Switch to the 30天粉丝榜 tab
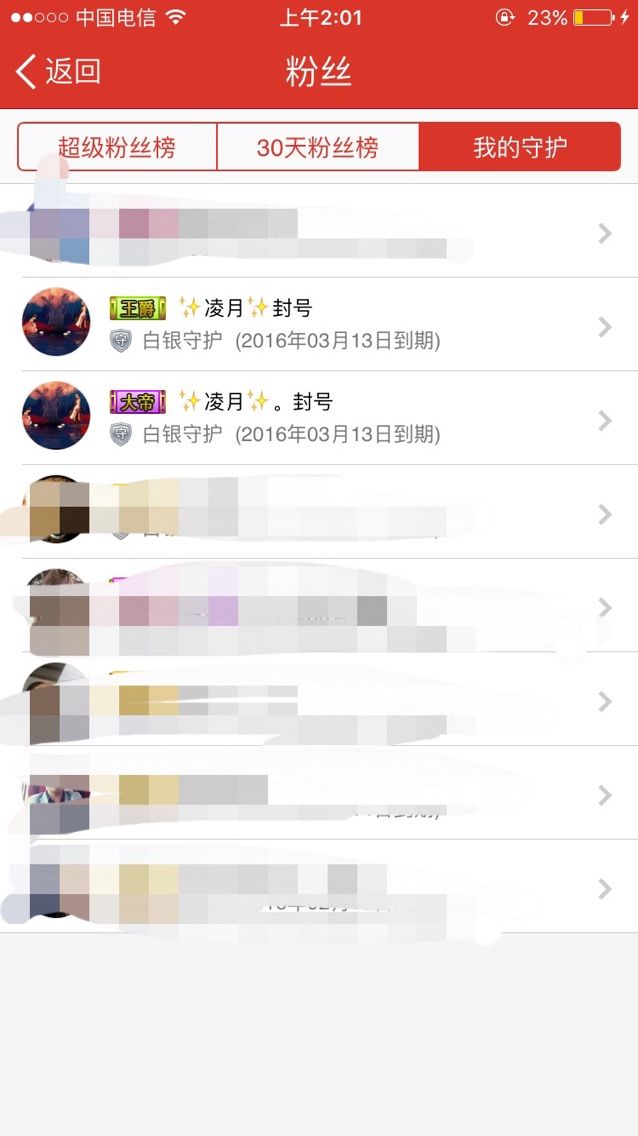 tap(318, 148)
